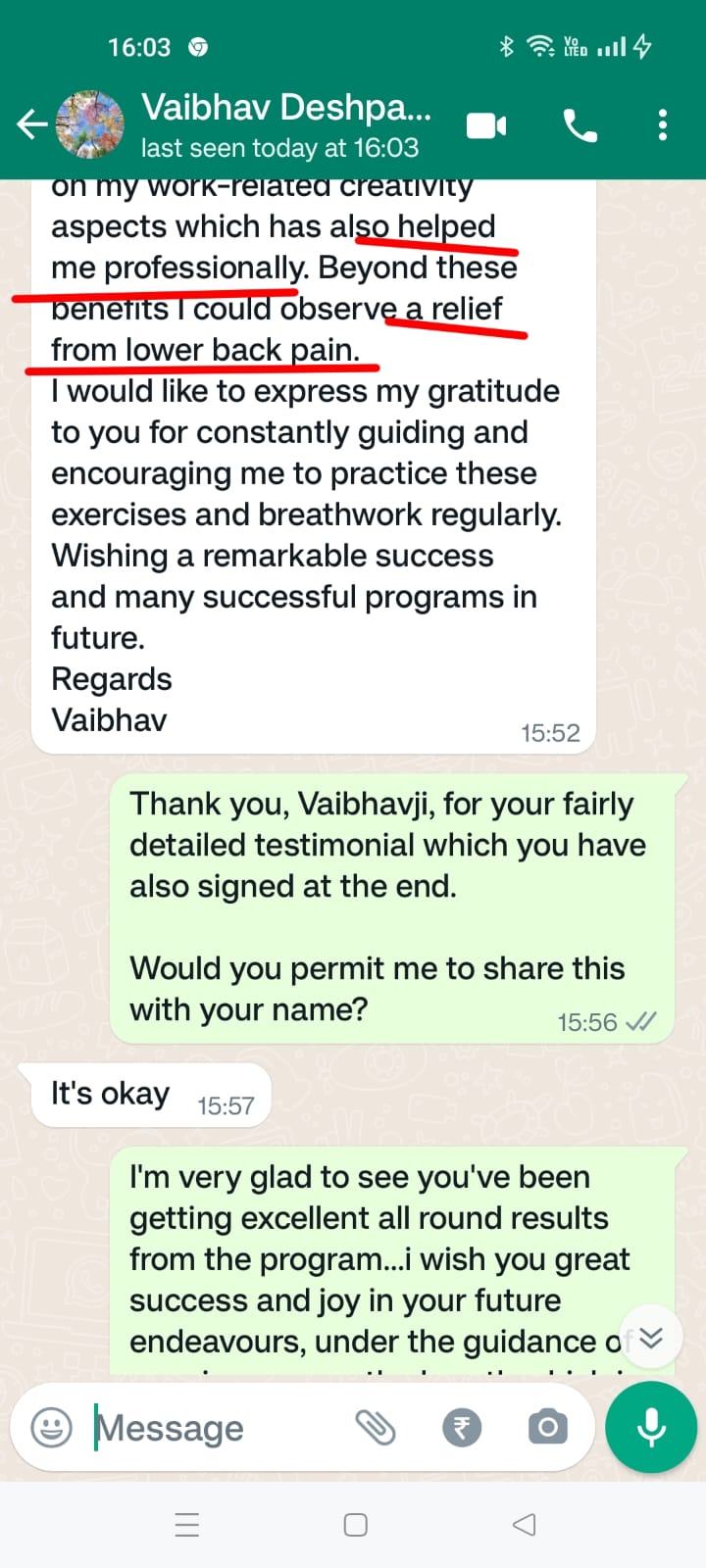706x1568 pixels.
Task: Open the emoji picker
Action: tap(52, 1428)
